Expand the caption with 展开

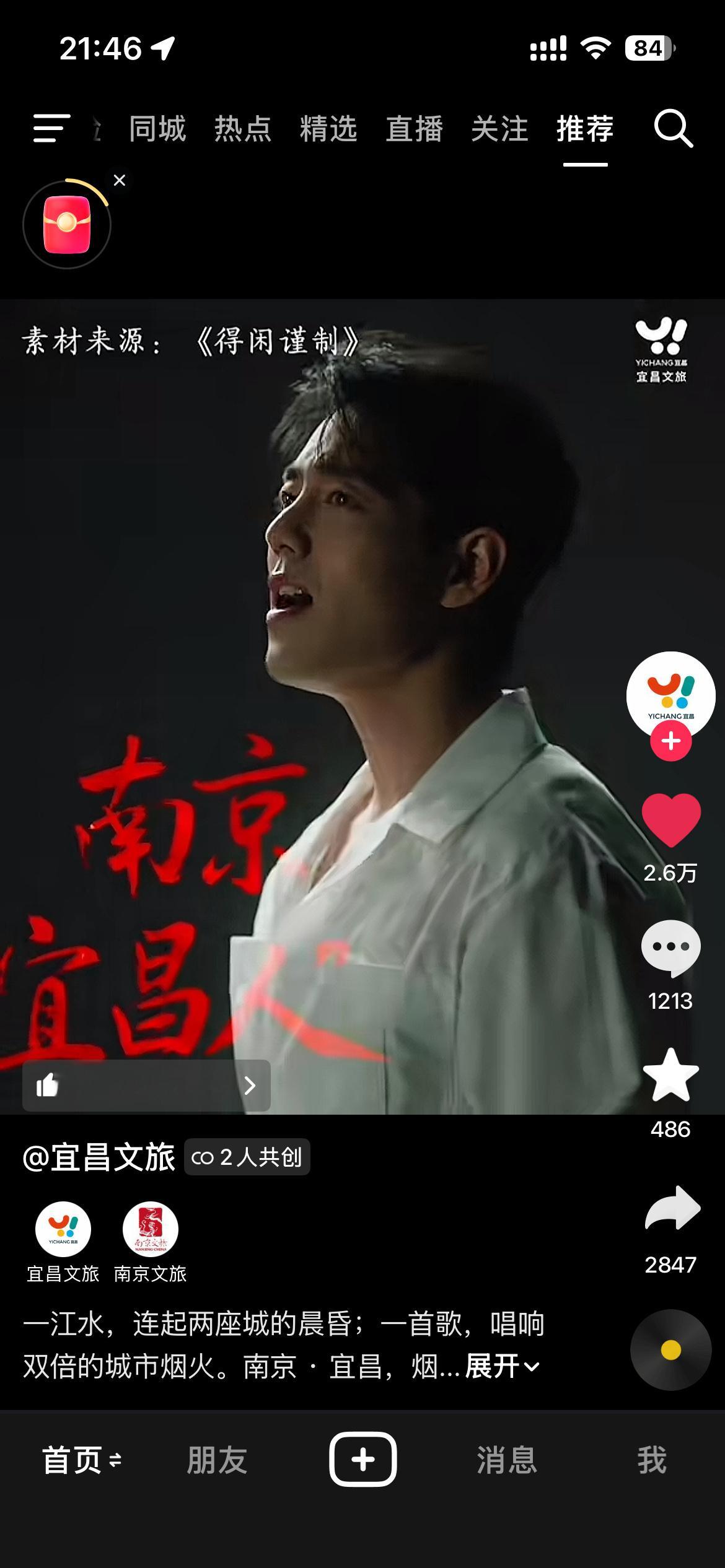point(502,1366)
